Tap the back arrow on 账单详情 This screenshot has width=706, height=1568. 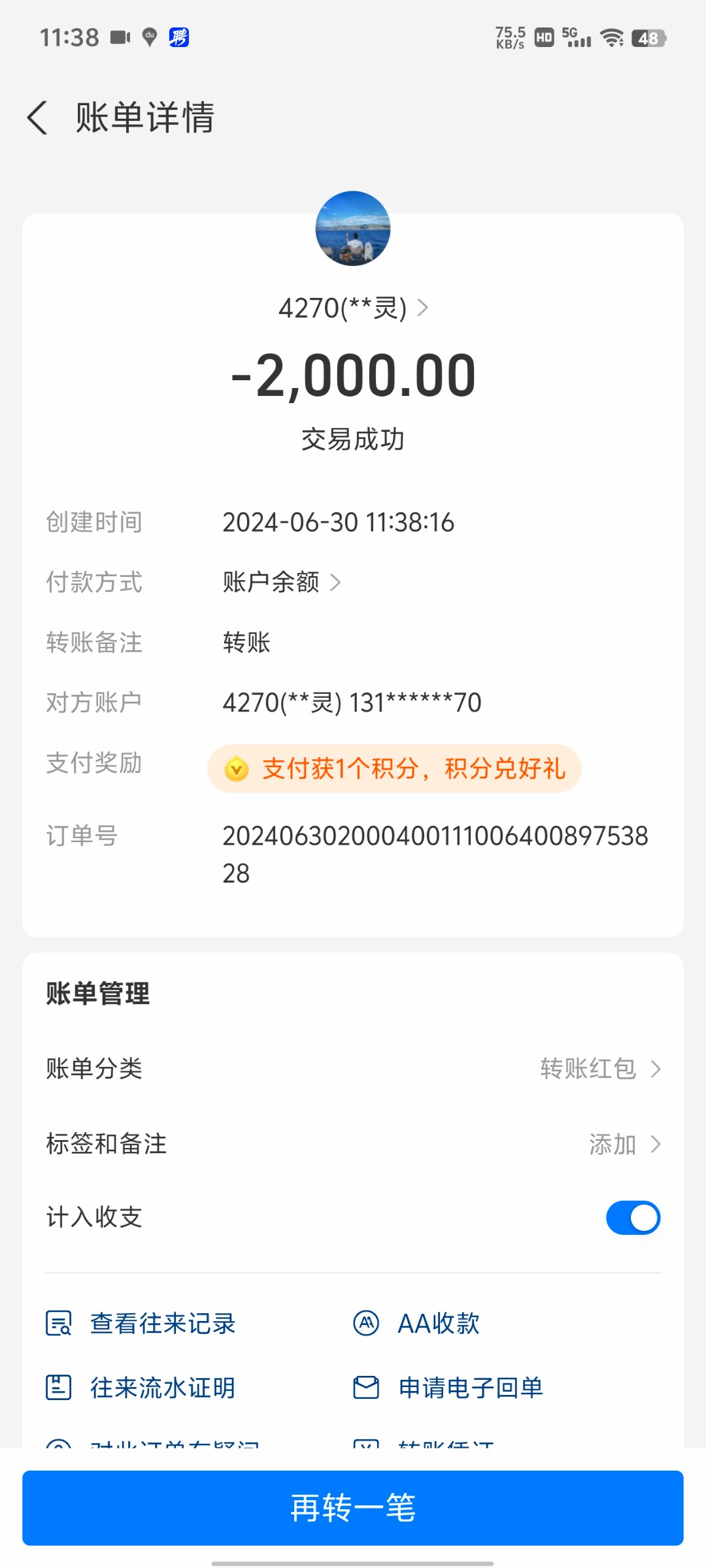pos(37,118)
